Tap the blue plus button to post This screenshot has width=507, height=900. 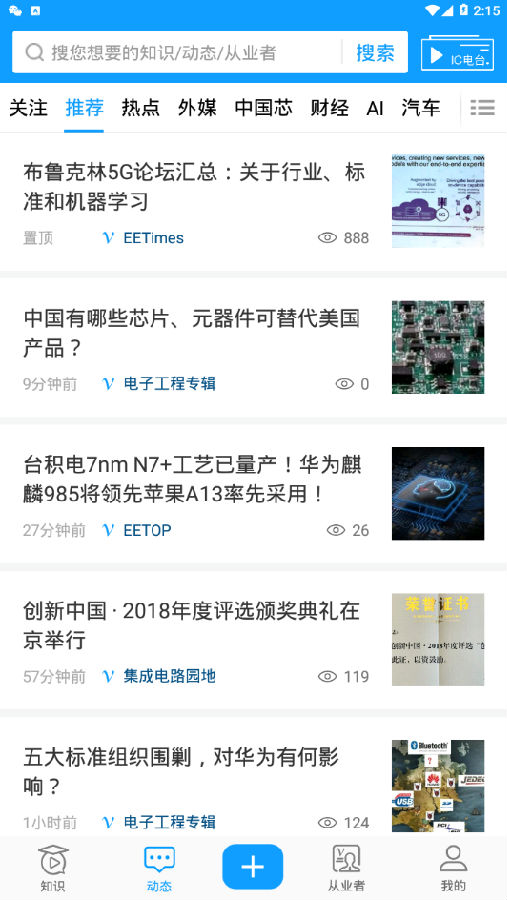click(x=253, y=867)
